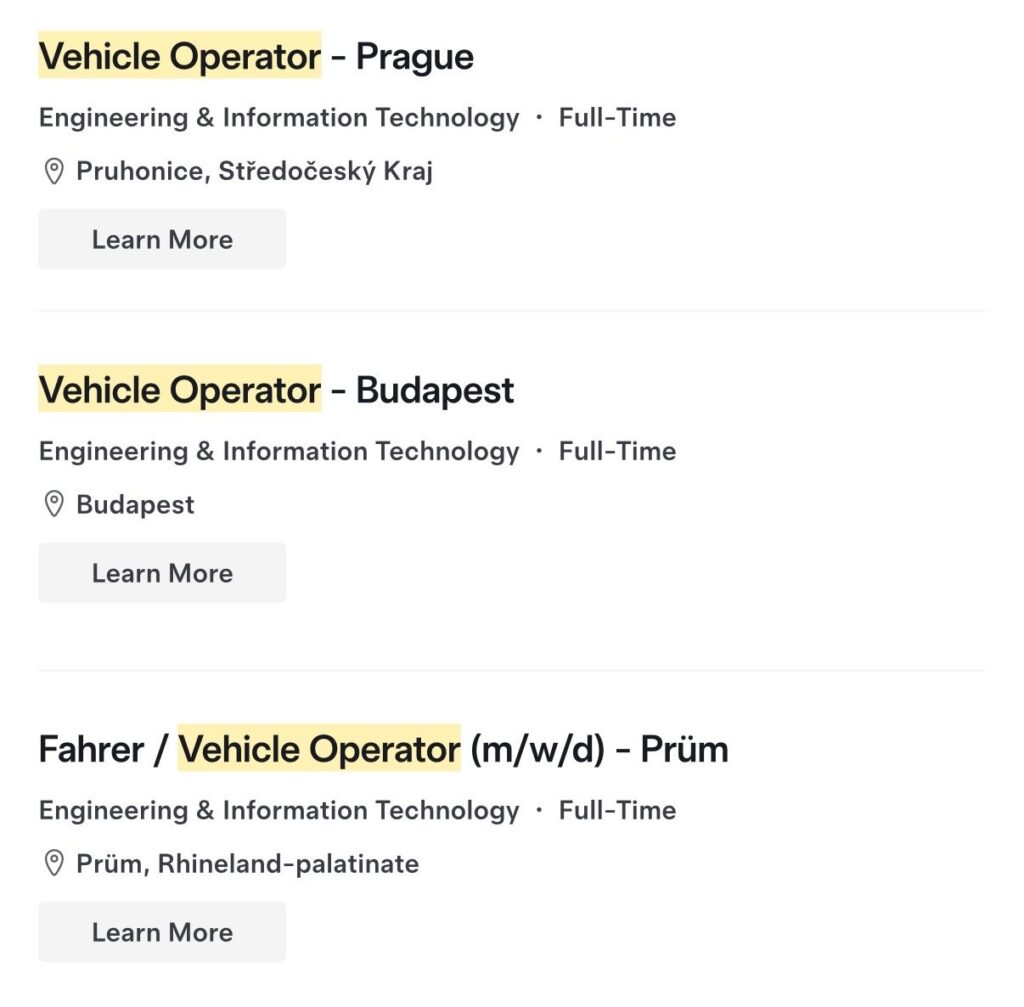Select Learn More for the Prüm Fahrer job
The width and height of the screenshot is (1024, 1007).
(x=162, y=932)
